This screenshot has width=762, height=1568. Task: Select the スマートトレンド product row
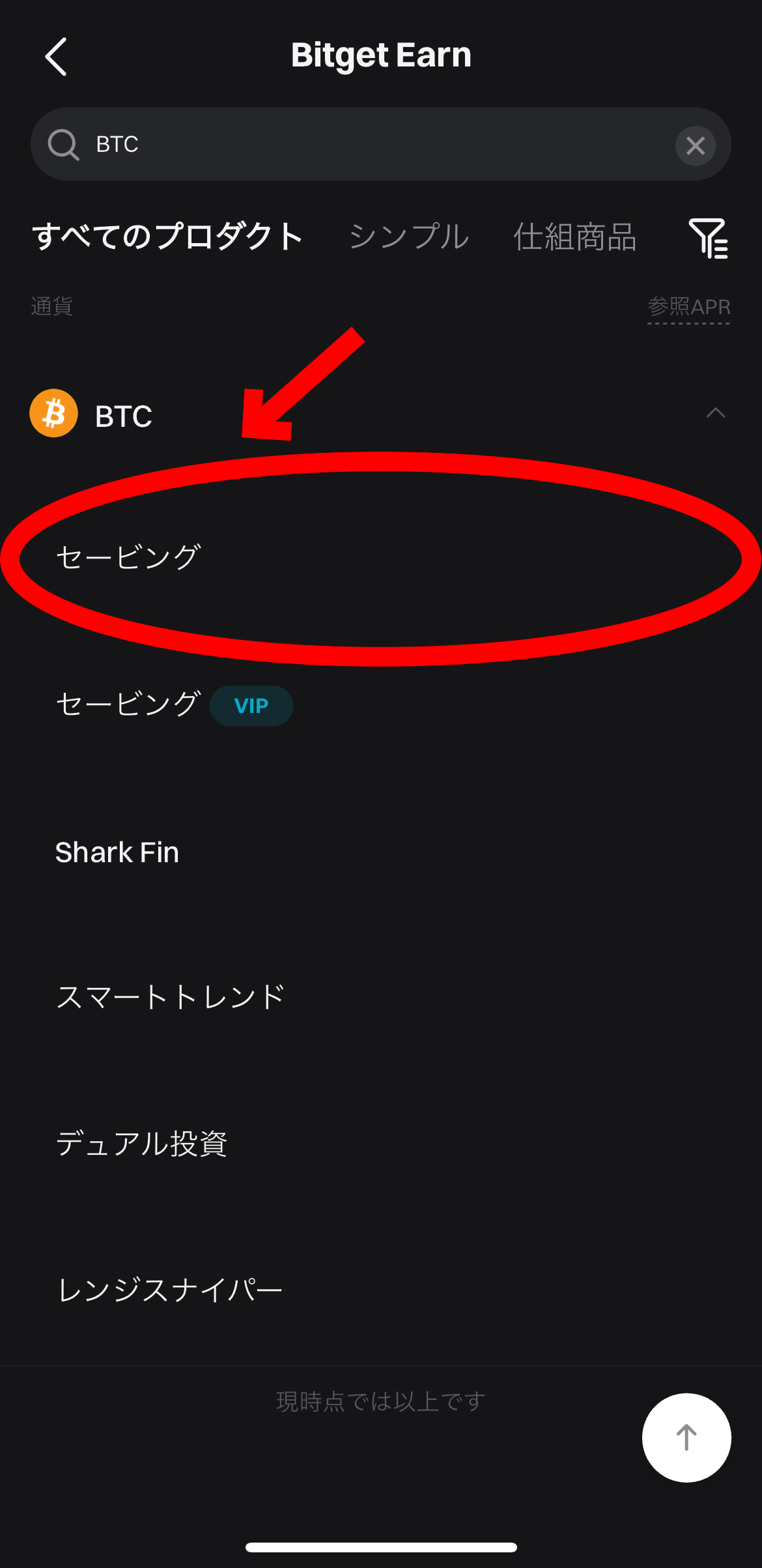[169, 995]
